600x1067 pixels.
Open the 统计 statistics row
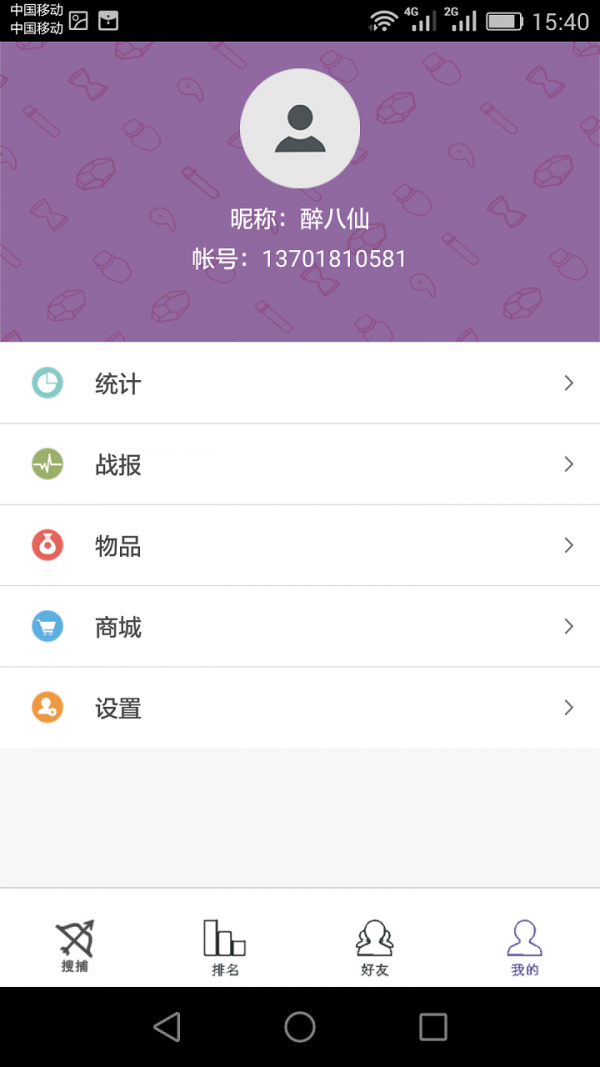[x=300, y=383]
